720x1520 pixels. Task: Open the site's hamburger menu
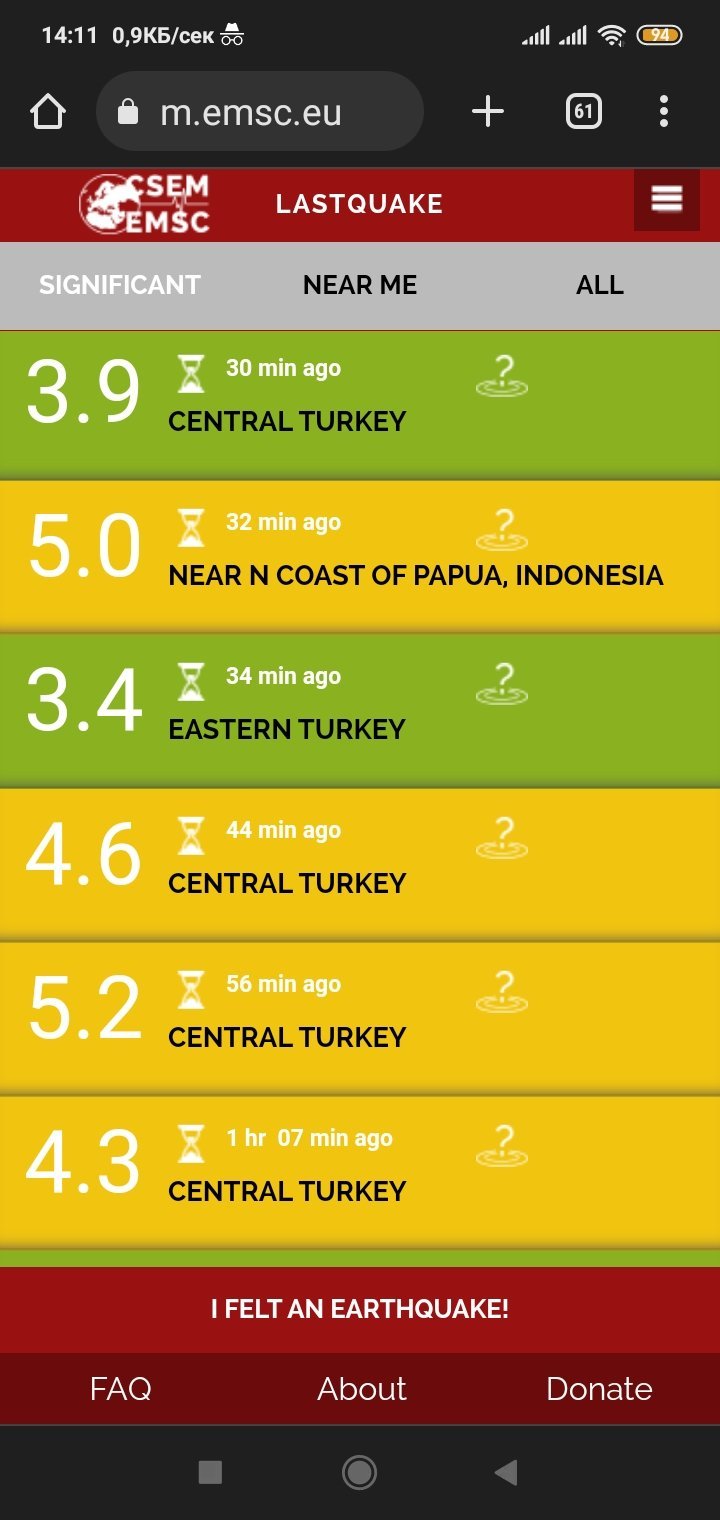coord(666,200)
